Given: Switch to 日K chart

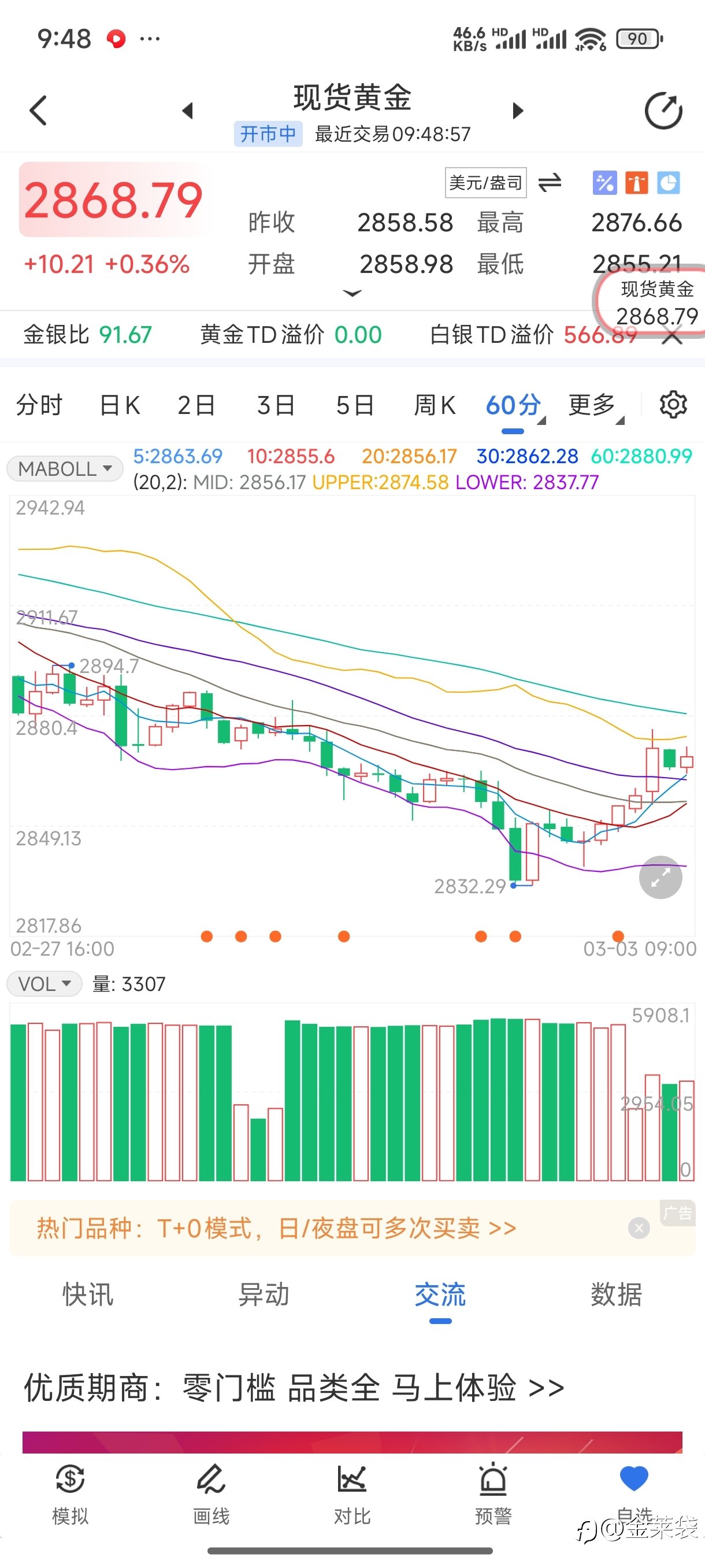Looking at the screenshot, I should pos(120,405).
